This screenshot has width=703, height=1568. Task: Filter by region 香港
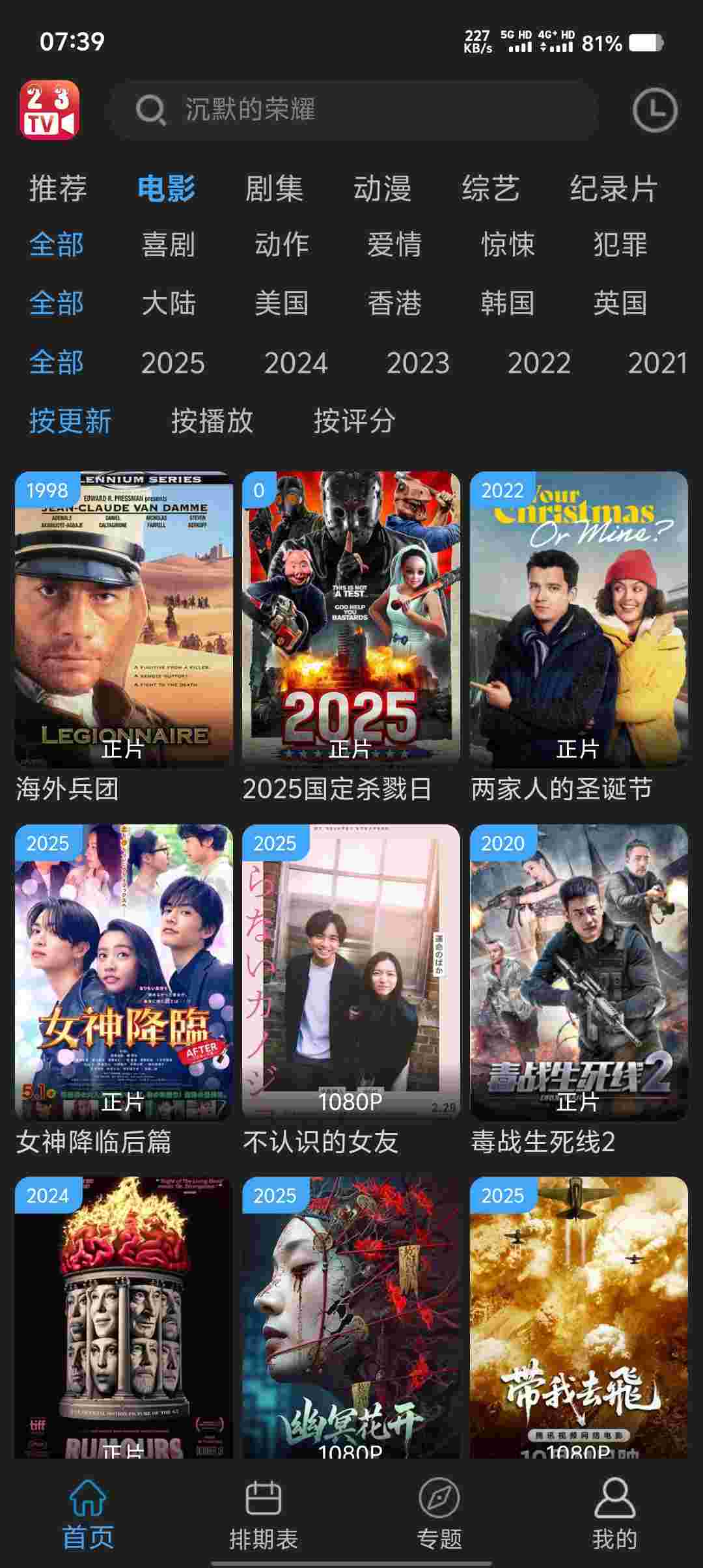coord(394,303)
